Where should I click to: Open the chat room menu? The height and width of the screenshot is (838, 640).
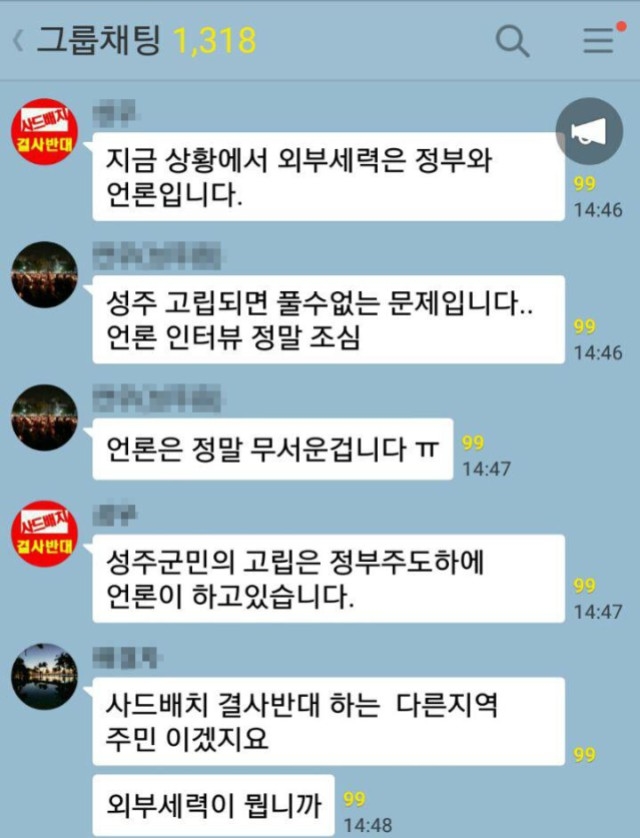coord(599,40)
